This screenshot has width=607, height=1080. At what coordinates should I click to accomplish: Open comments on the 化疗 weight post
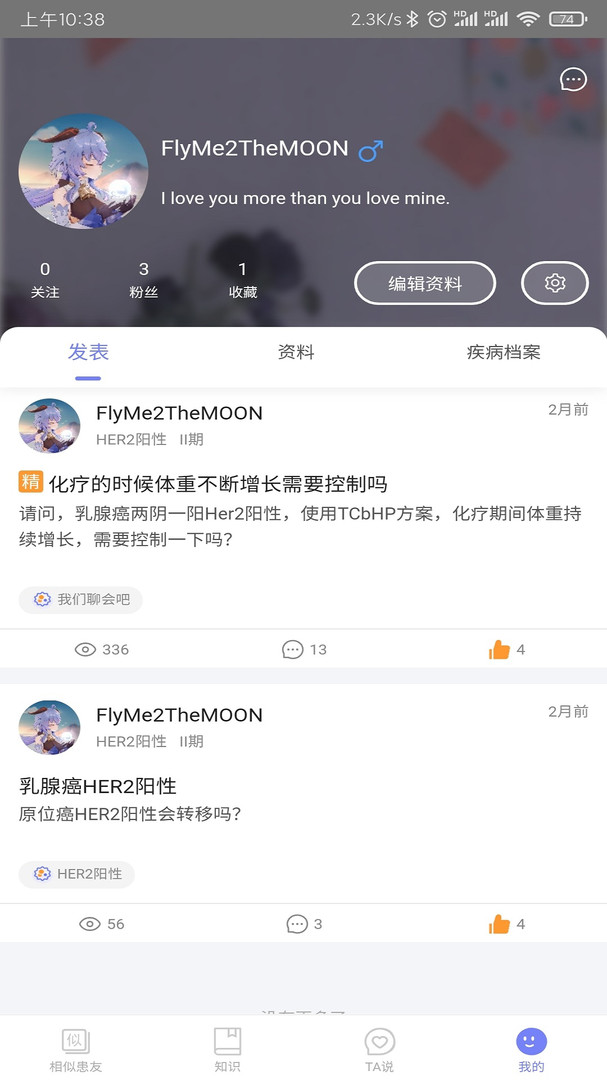coord(304,650)
